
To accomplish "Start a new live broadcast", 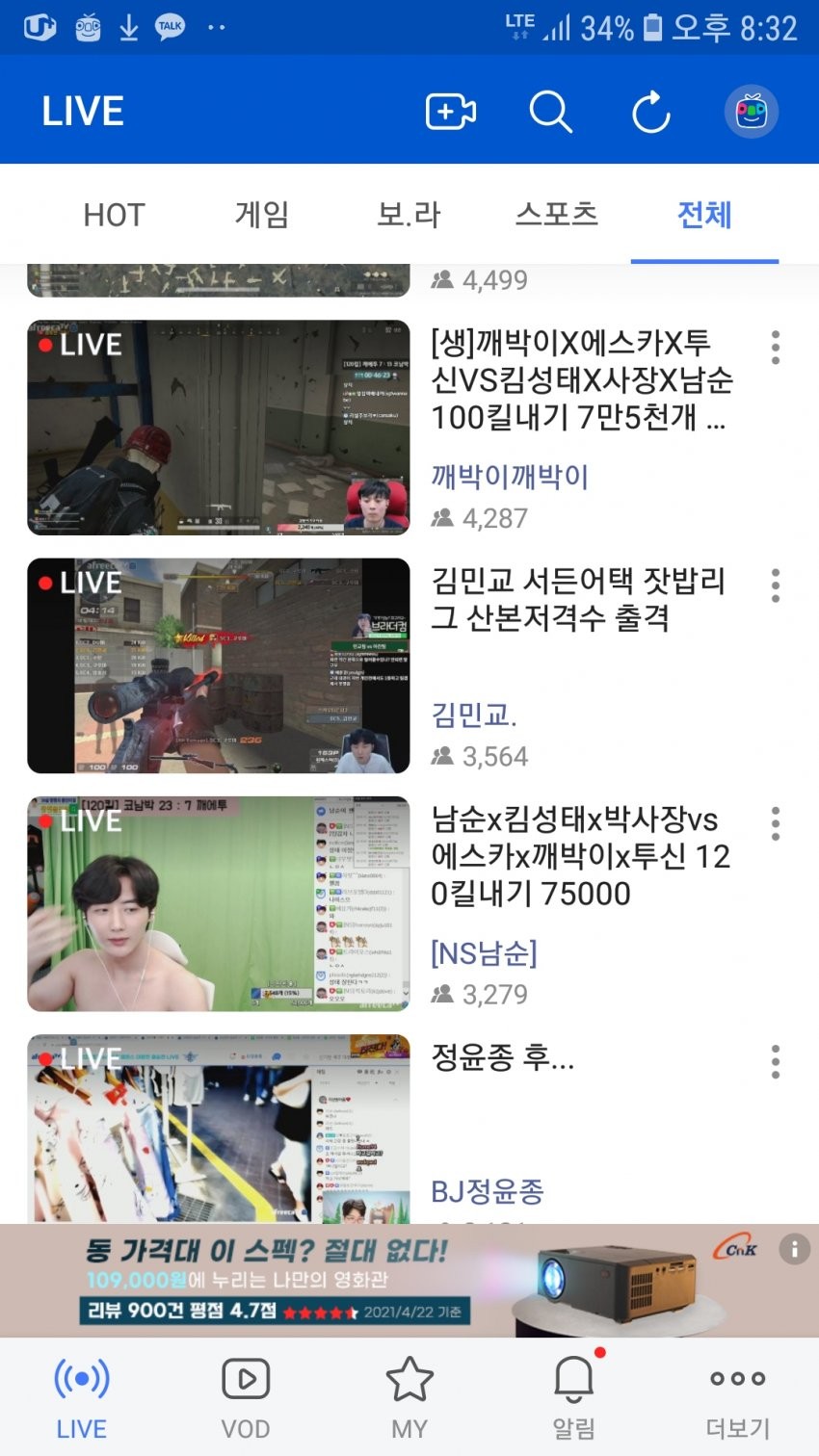I will [450, 112].
